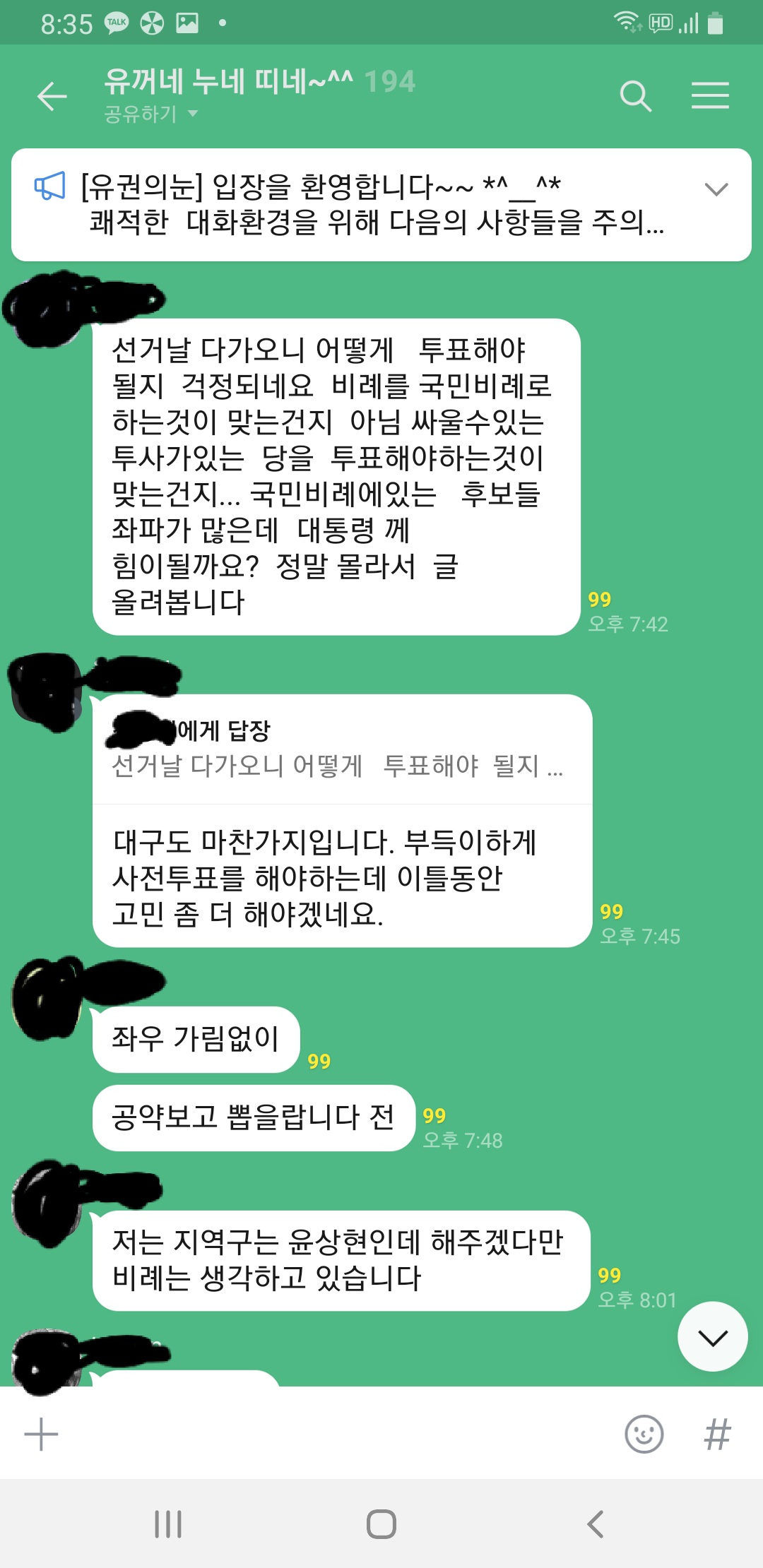Open the chat room hamburger menu

click(x=710, y=96)
